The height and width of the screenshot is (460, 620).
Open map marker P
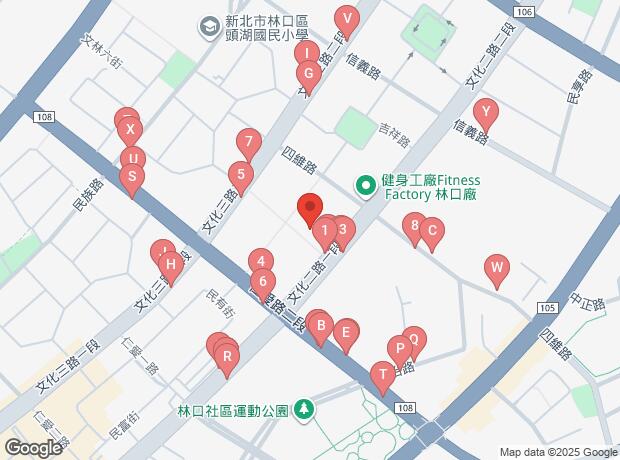coord(399,350)
